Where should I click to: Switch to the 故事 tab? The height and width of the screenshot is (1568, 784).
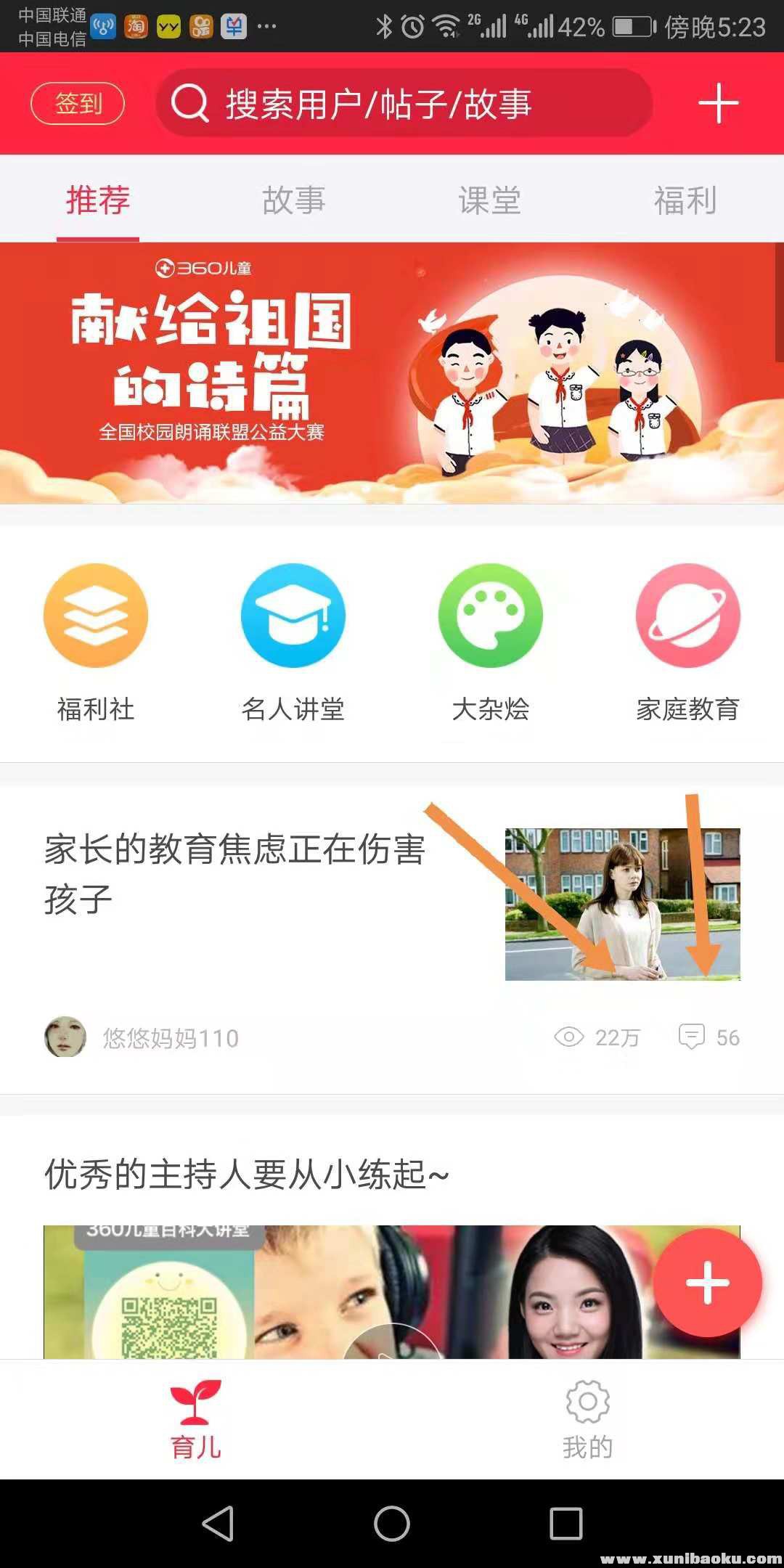click(x=293, y=200)
